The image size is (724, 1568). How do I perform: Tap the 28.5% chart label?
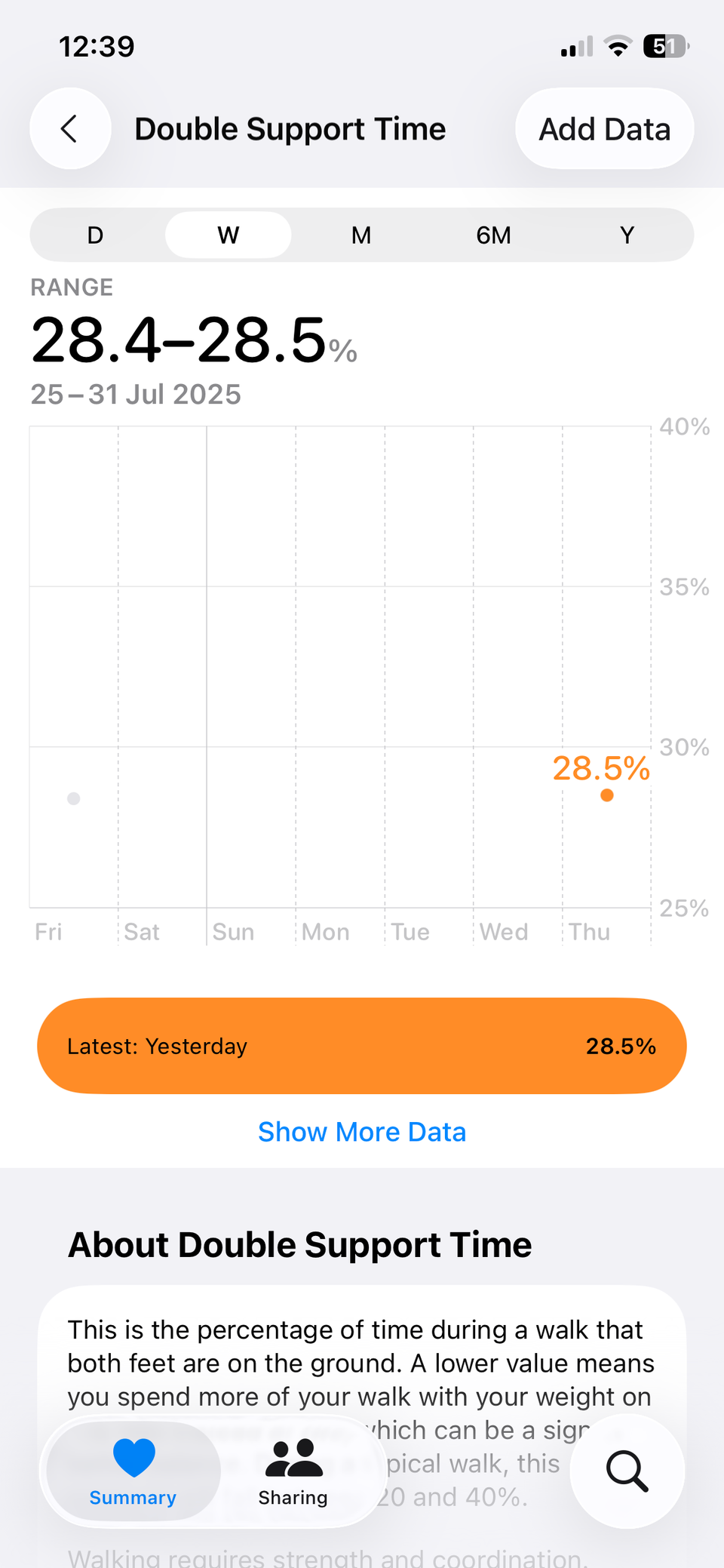point(601,769)
